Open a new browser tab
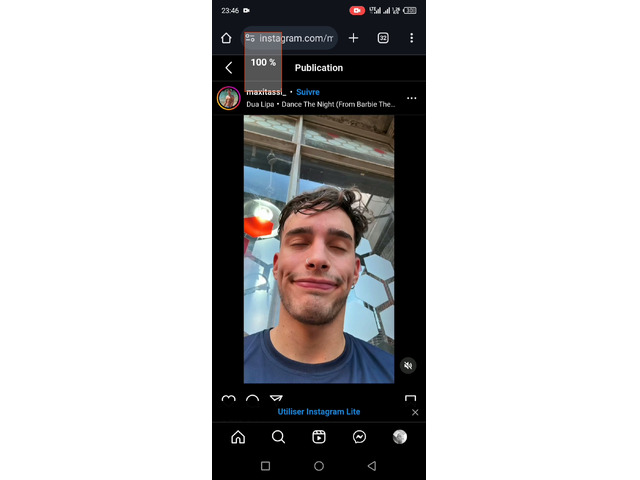The width and height of the screenshot is (640, 480). [x=353, y=38]
